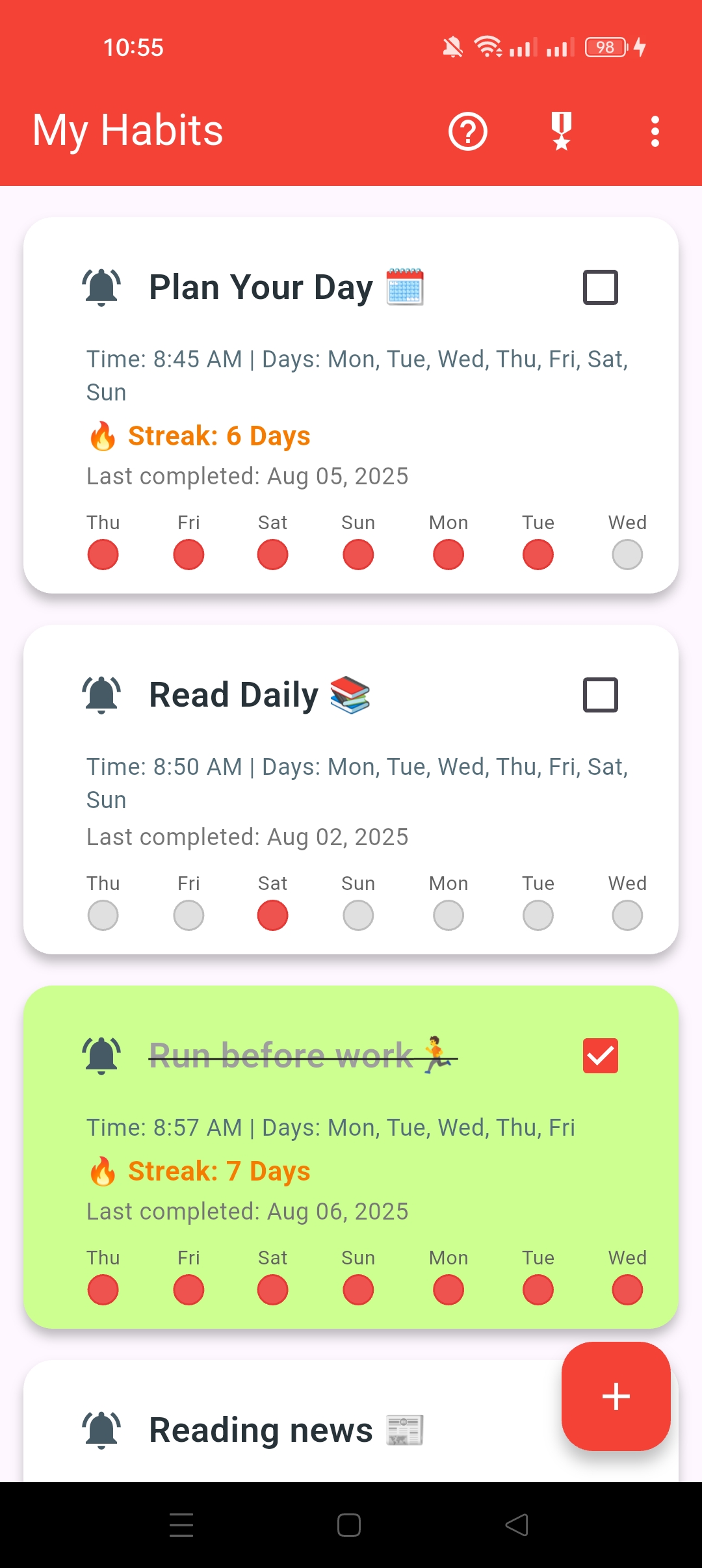Uncheck Run before work completion box
The width and height of the screenshot is (702, 1568).
click(601, 1054)
